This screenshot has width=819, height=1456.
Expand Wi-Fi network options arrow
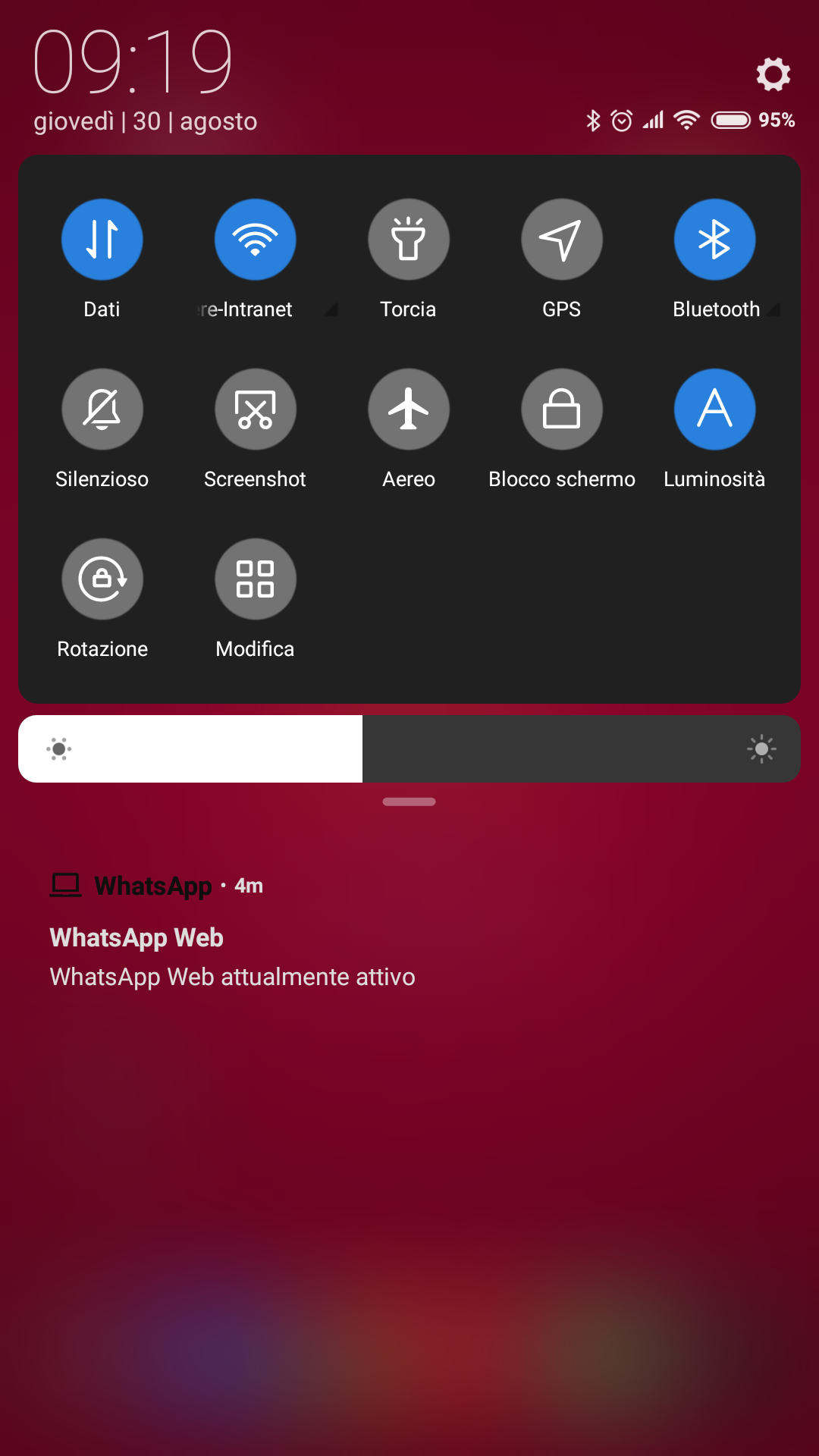tap(331, 309)
